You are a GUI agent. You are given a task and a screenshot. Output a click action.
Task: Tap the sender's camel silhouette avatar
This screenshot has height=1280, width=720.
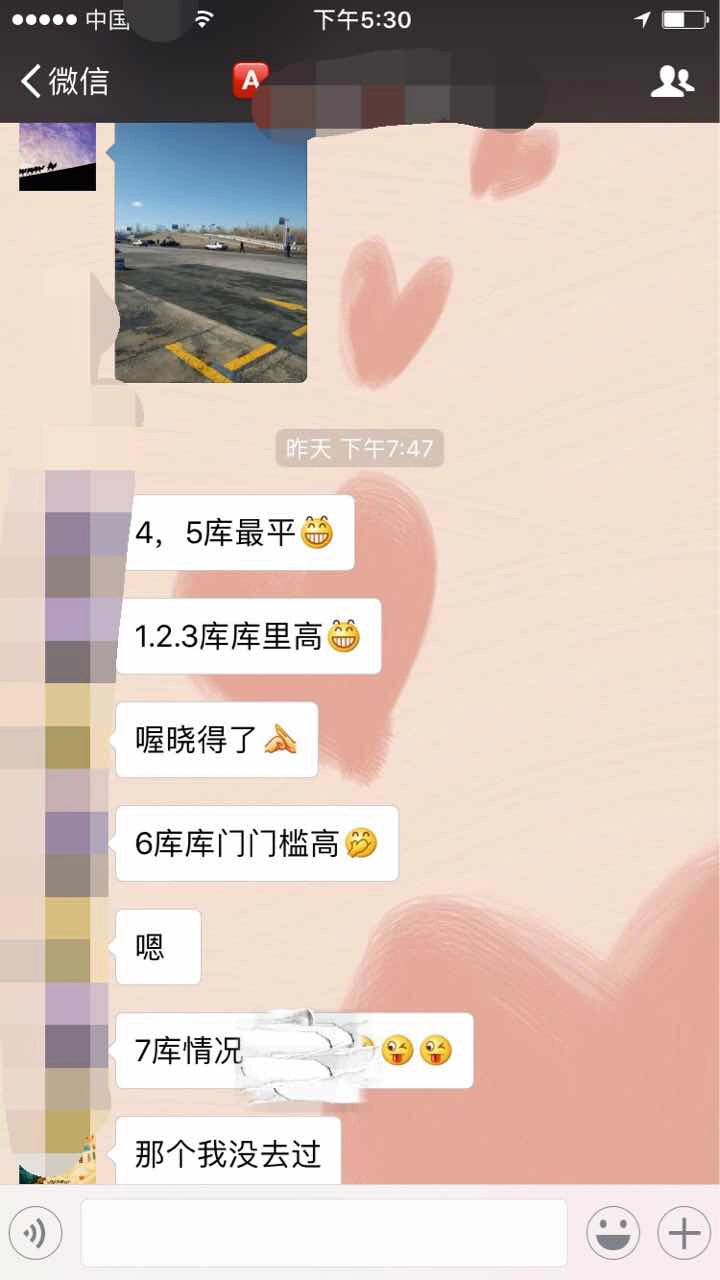click(x=57, y=156)
